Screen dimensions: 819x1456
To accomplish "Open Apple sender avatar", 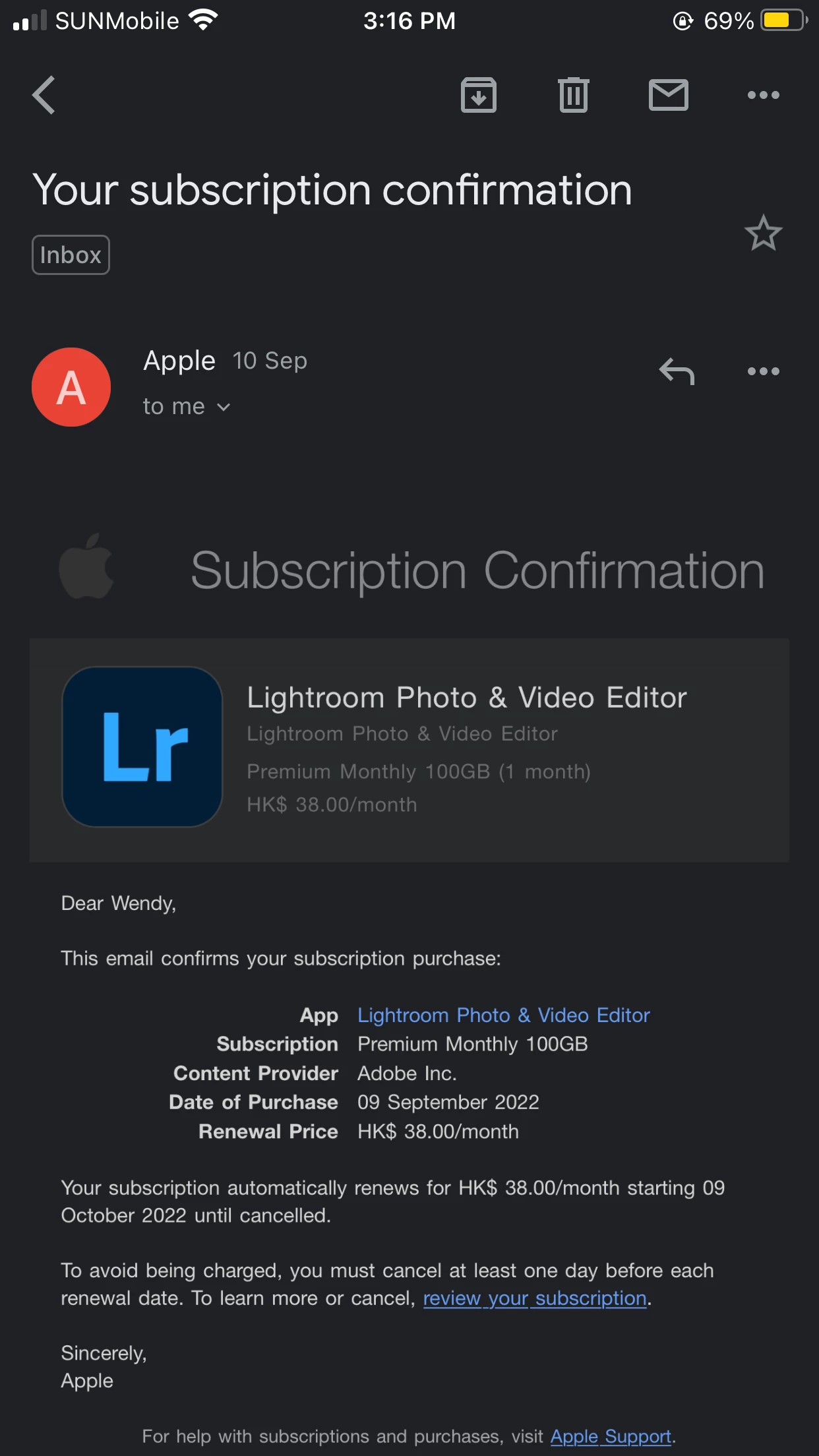I will coord(71,387).
